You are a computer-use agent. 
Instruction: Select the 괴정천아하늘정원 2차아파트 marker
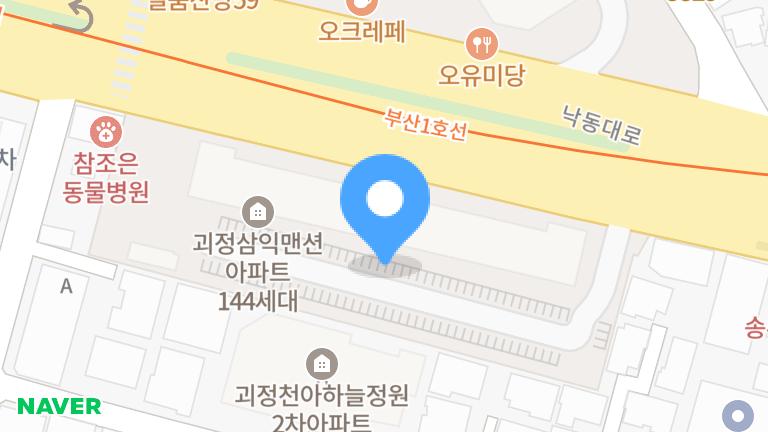[x=321, y=363]
